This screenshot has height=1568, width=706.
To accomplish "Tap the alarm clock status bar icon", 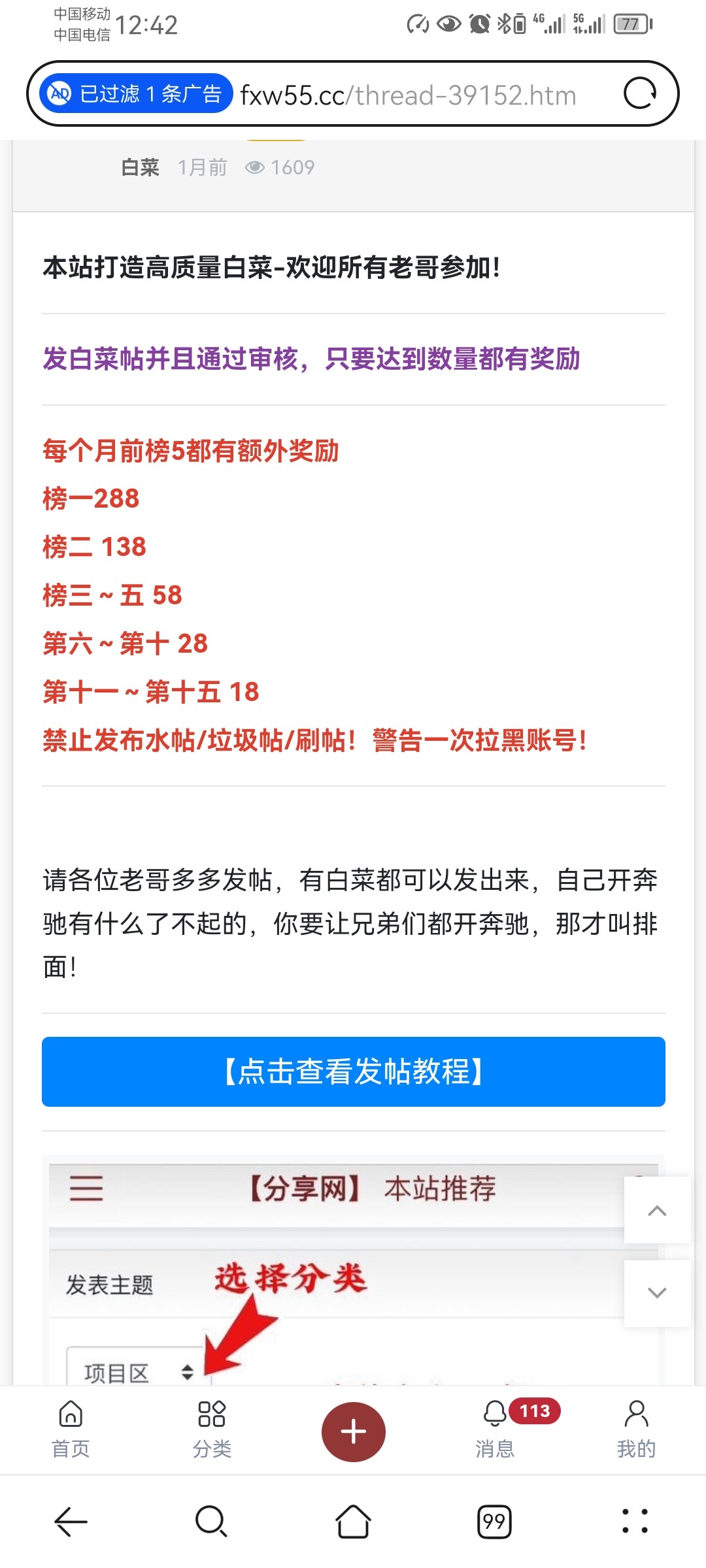I will click(x=479, y=24).
